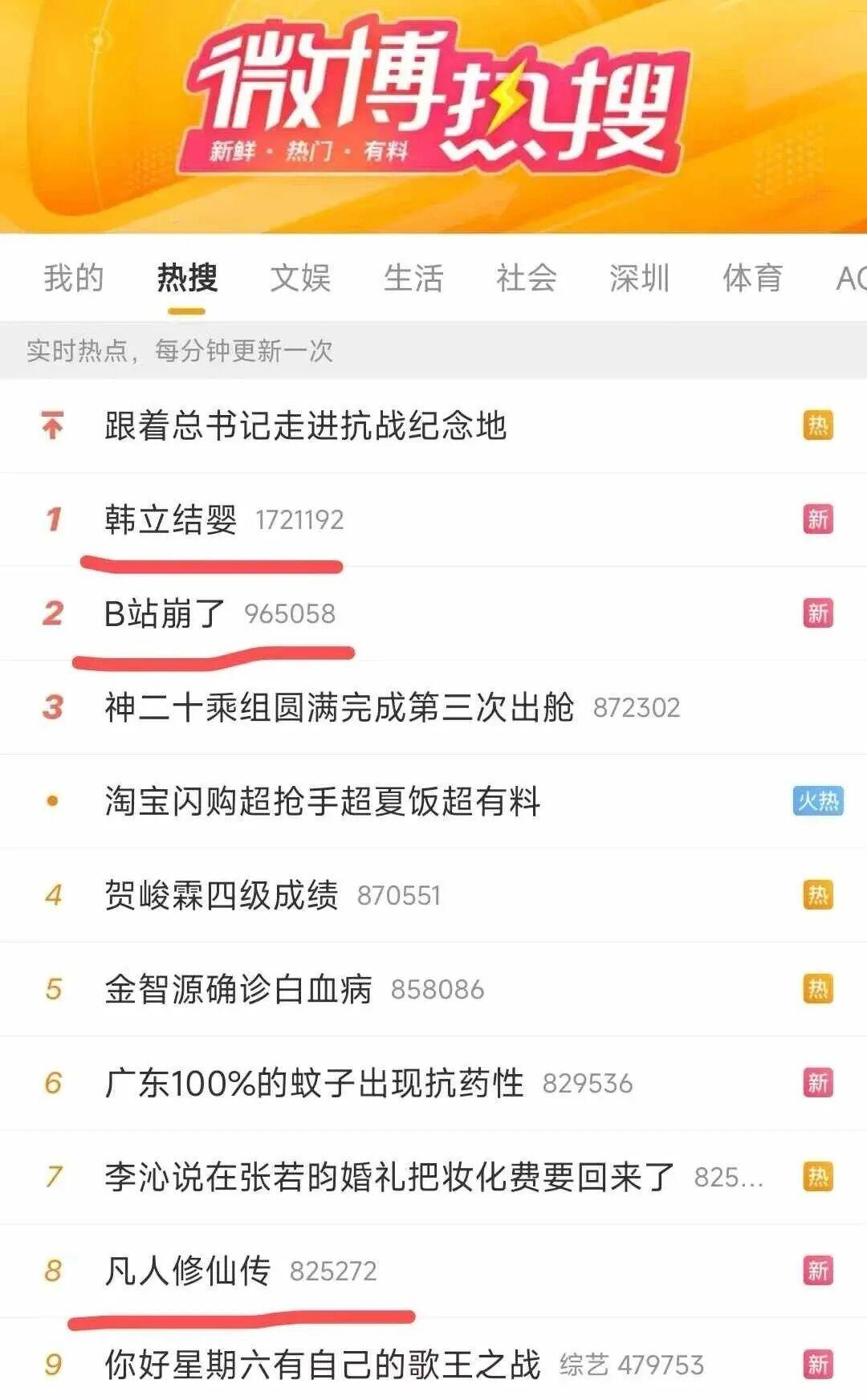Open the top trending topic 韩立结婴

(171, 519)
